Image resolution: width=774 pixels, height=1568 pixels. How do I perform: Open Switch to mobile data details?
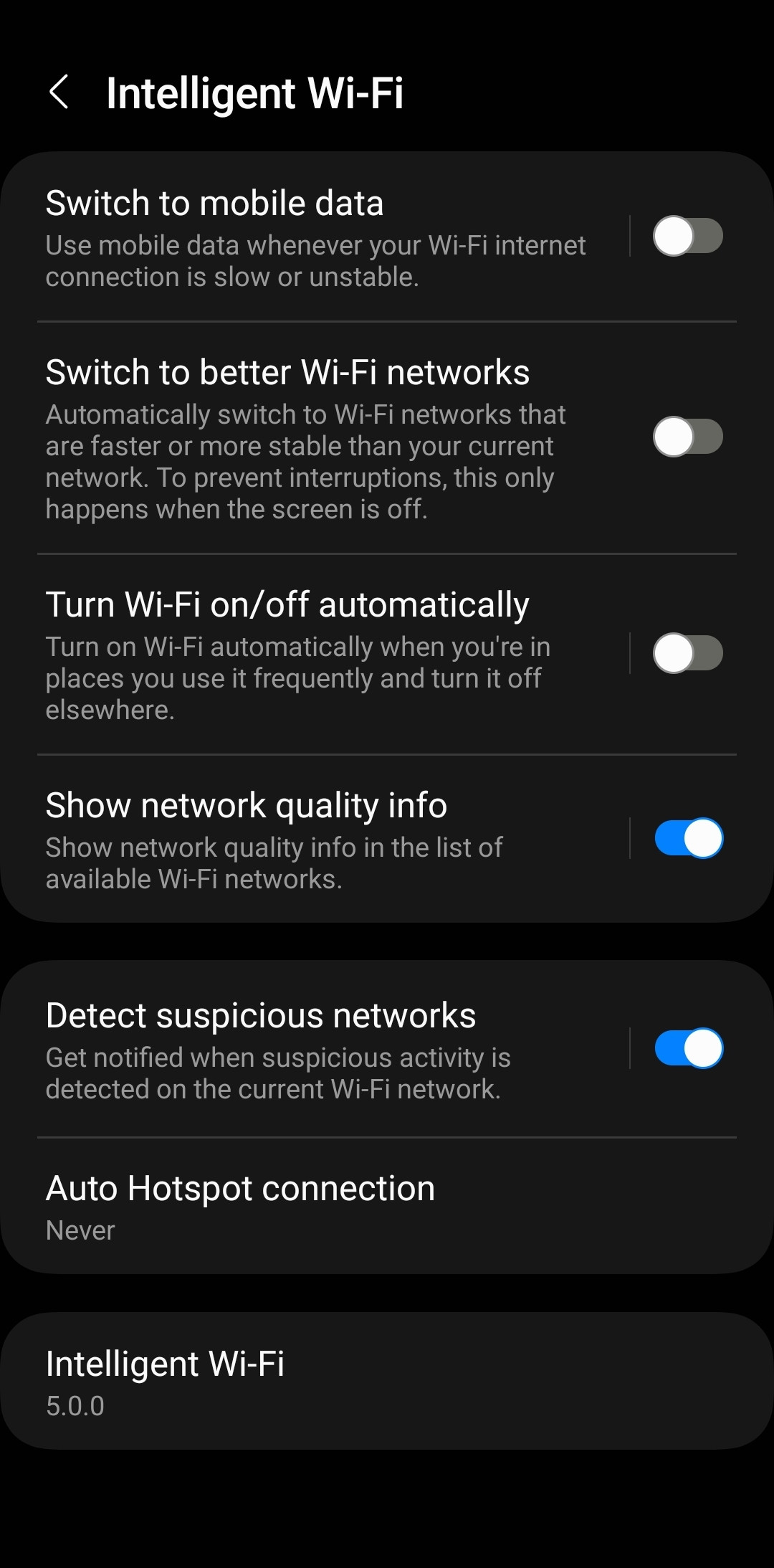[315, 237]
